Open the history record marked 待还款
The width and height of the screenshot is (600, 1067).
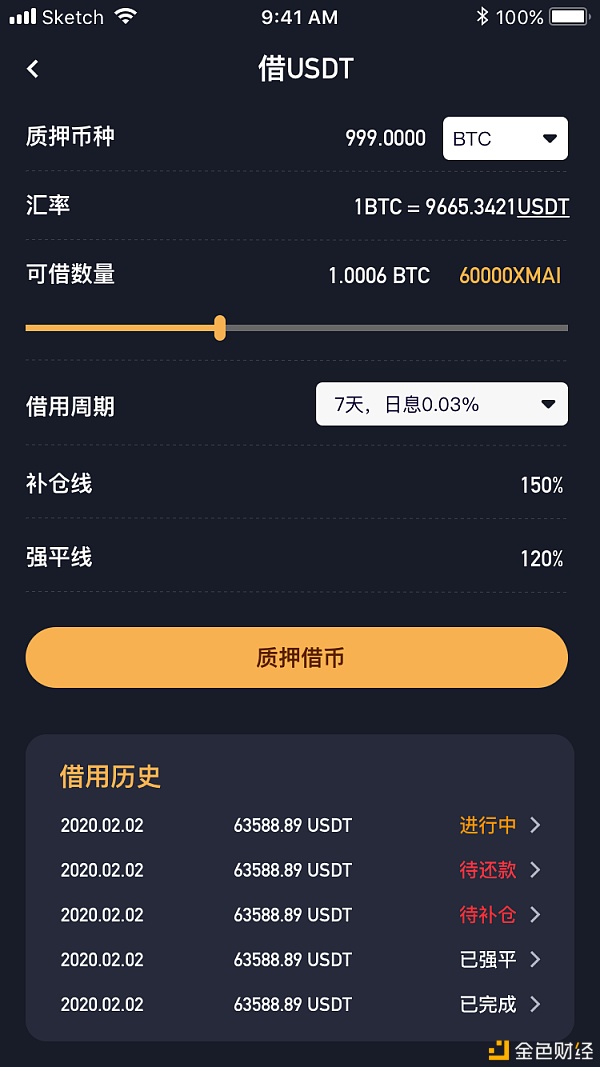(x=500, y=870)
